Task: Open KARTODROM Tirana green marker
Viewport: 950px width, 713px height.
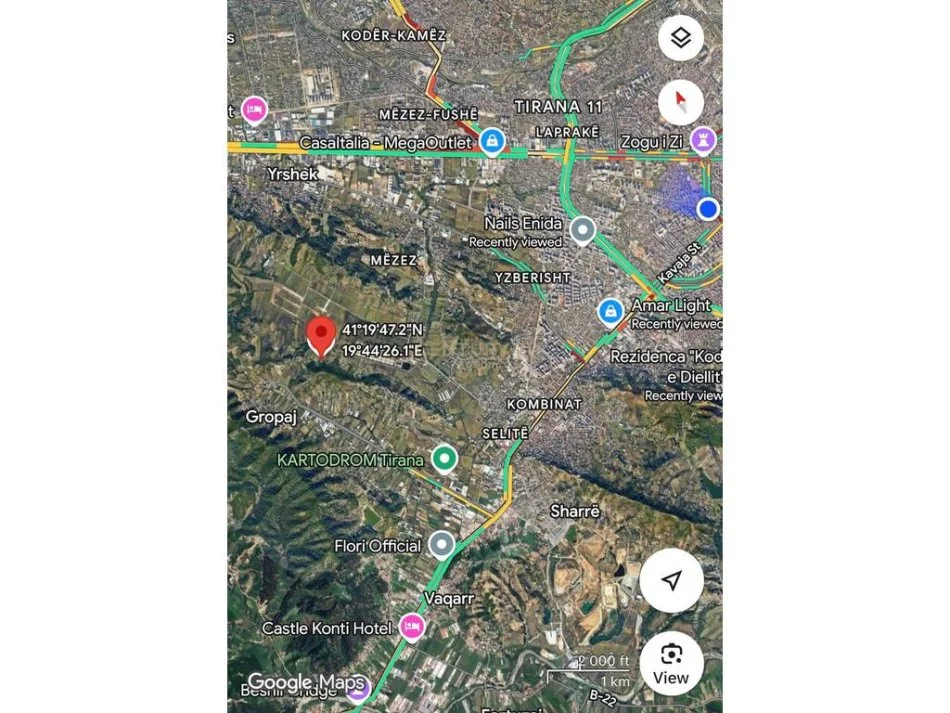Action: [x=444, y=459]
